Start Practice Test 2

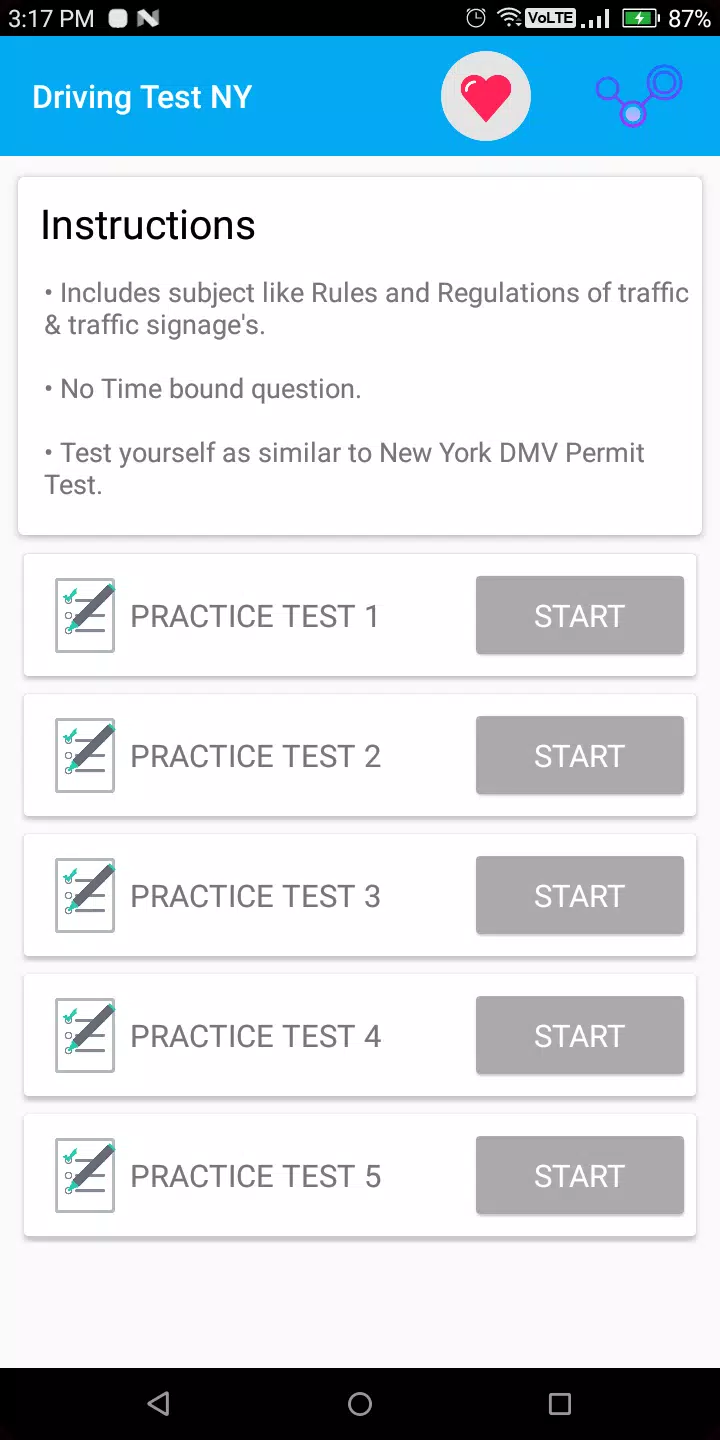coord(579,755)
